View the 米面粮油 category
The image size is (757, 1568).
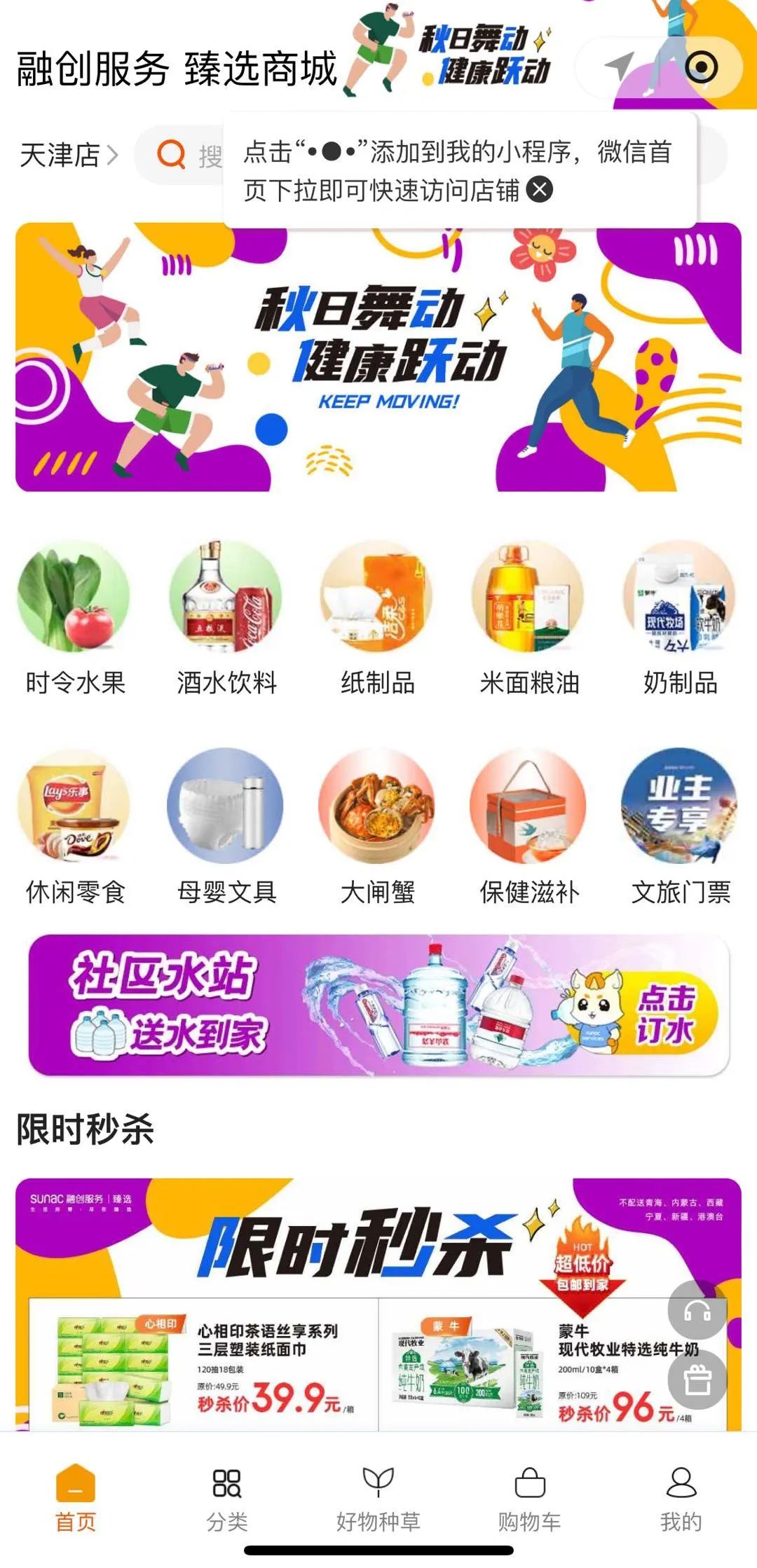(x=529, y=618)
